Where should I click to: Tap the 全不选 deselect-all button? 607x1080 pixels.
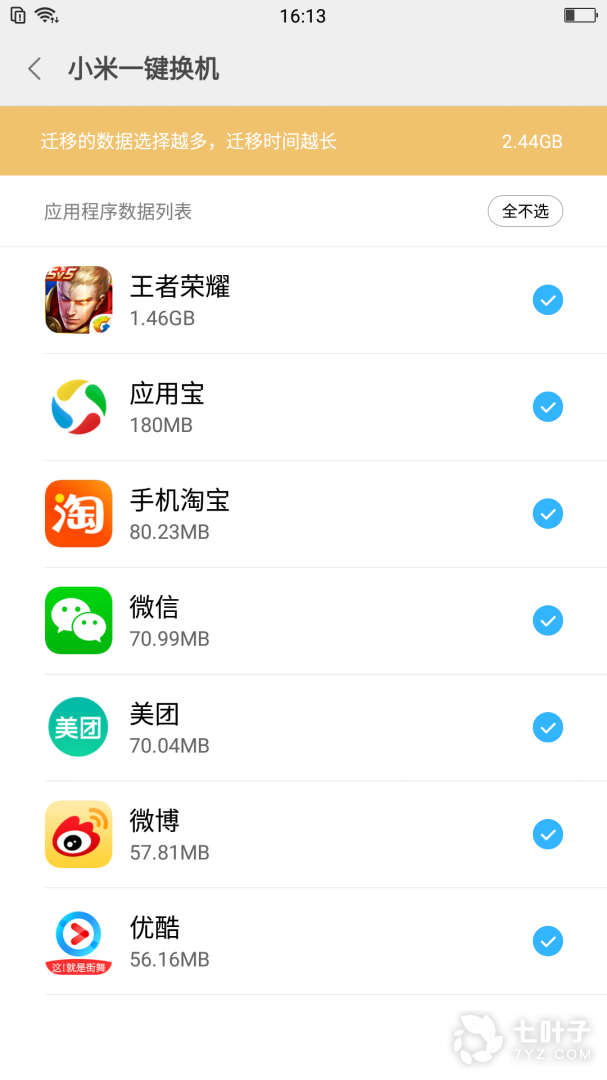tap(525, 211)
